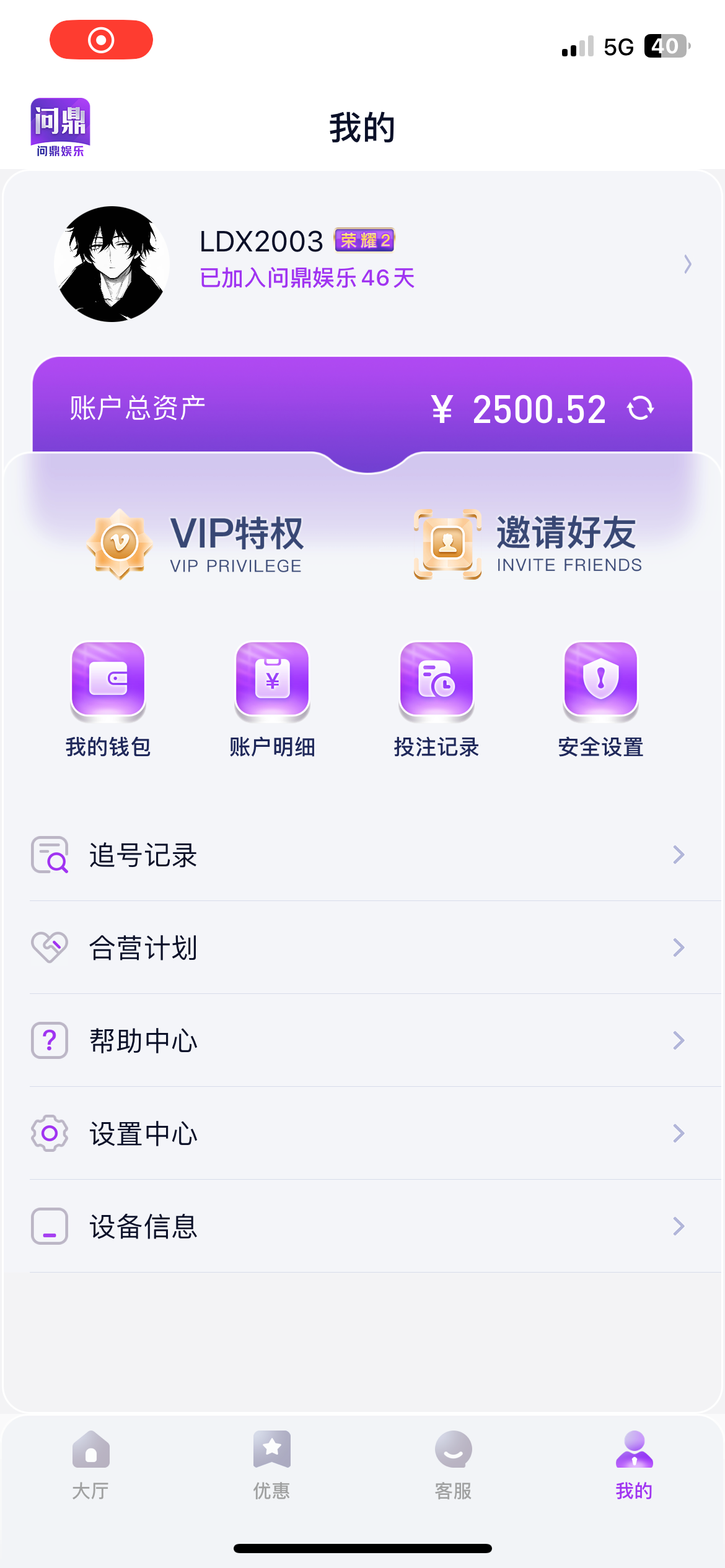The height and width of the screenshot is (1568, 725).
Task: Open 投注记录 betting records
Action: point(437,699)
